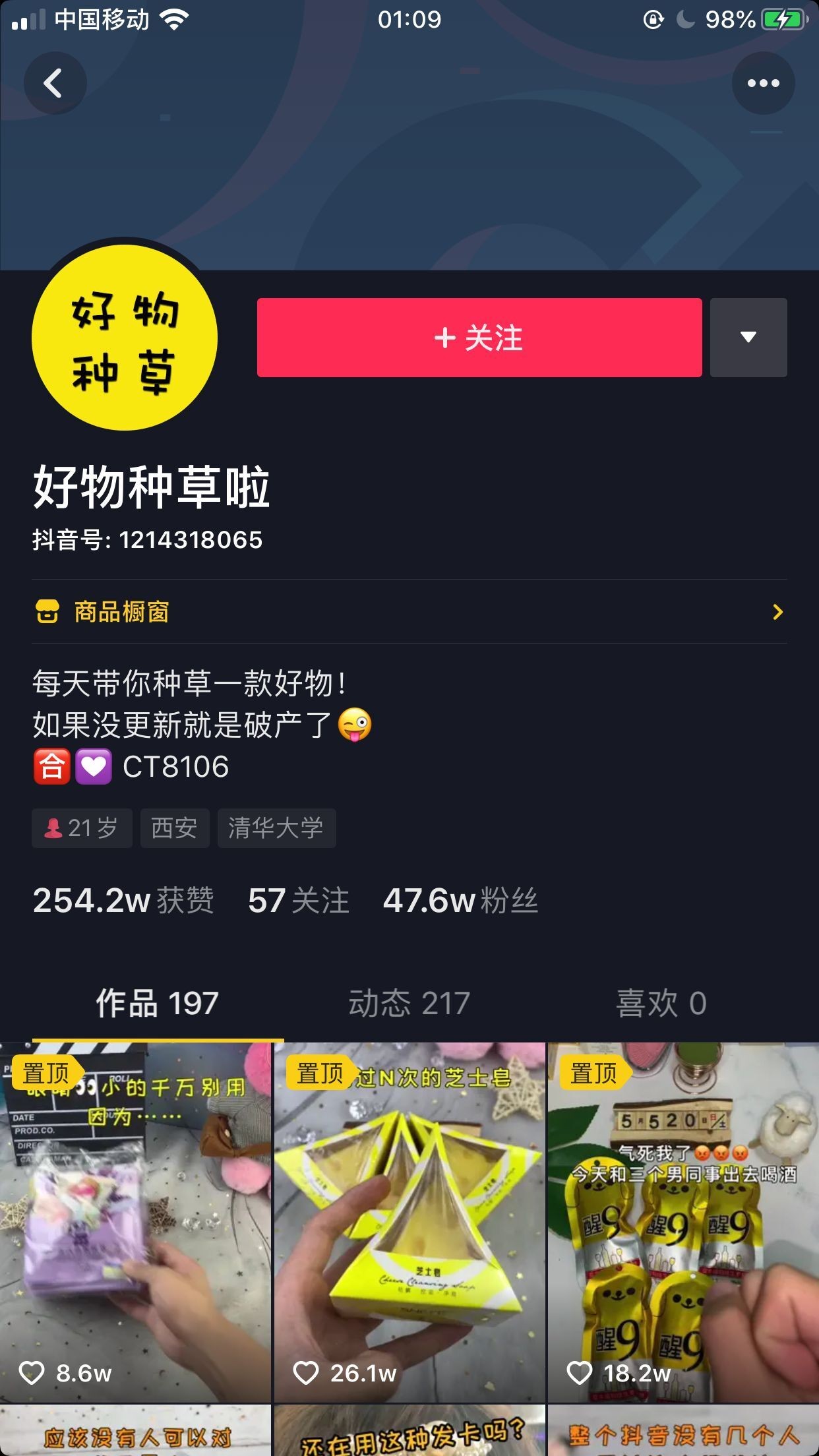View the 57 关注 following list
The width and height of the screenshot is (819, 1456).
click(298, 901)
